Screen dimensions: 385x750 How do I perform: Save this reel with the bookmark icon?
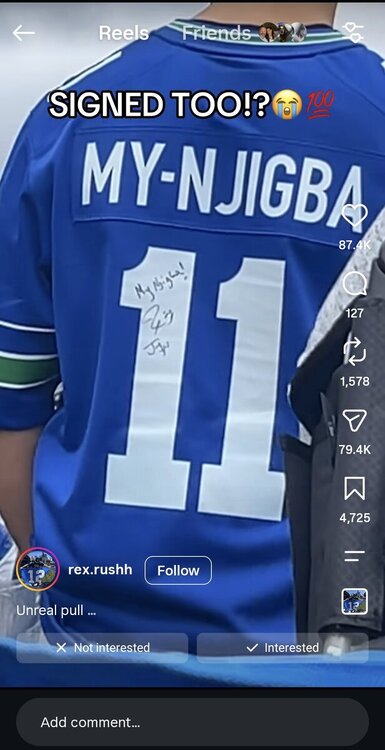[x=354, y=489]
